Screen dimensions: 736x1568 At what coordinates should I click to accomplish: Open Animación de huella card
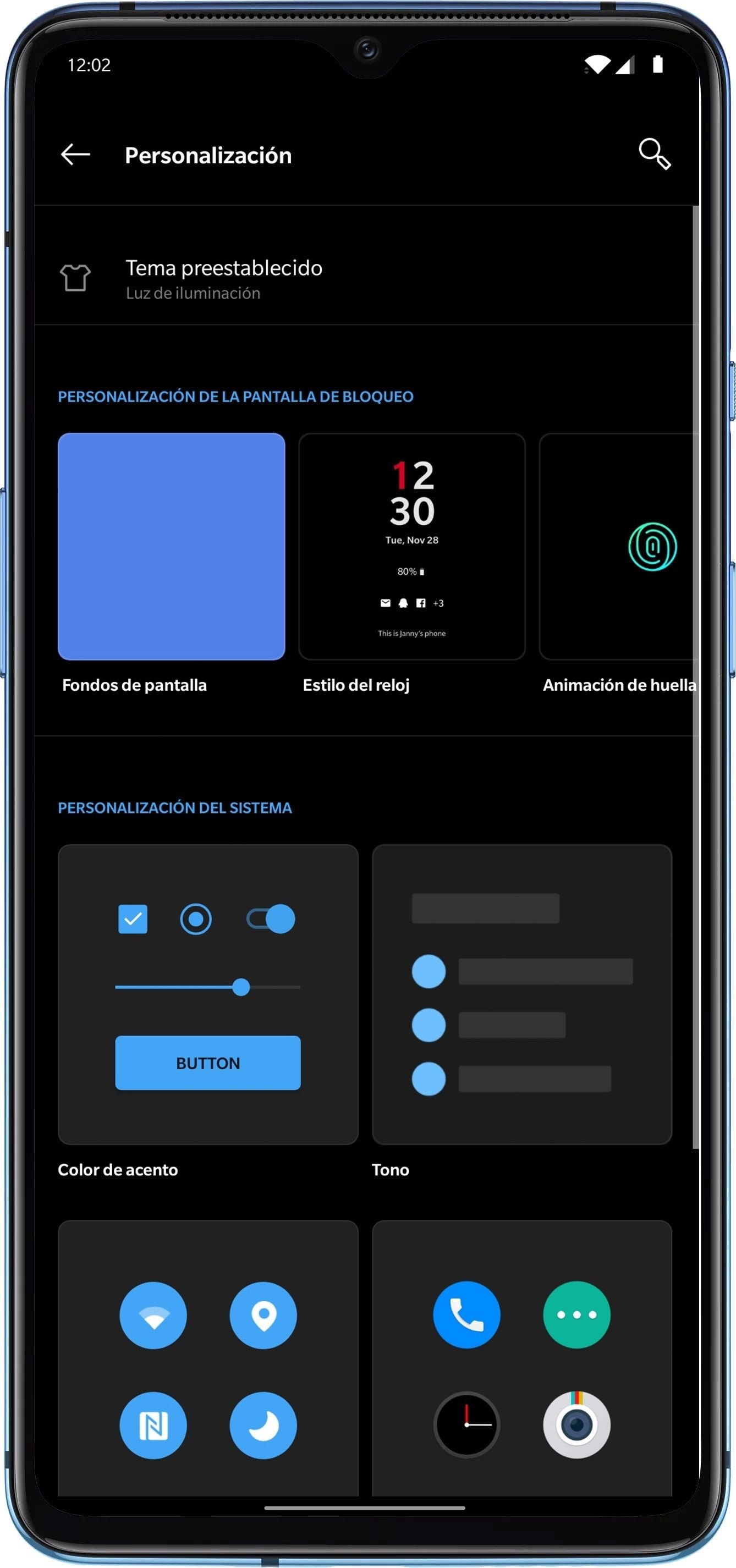pos(618,546)
